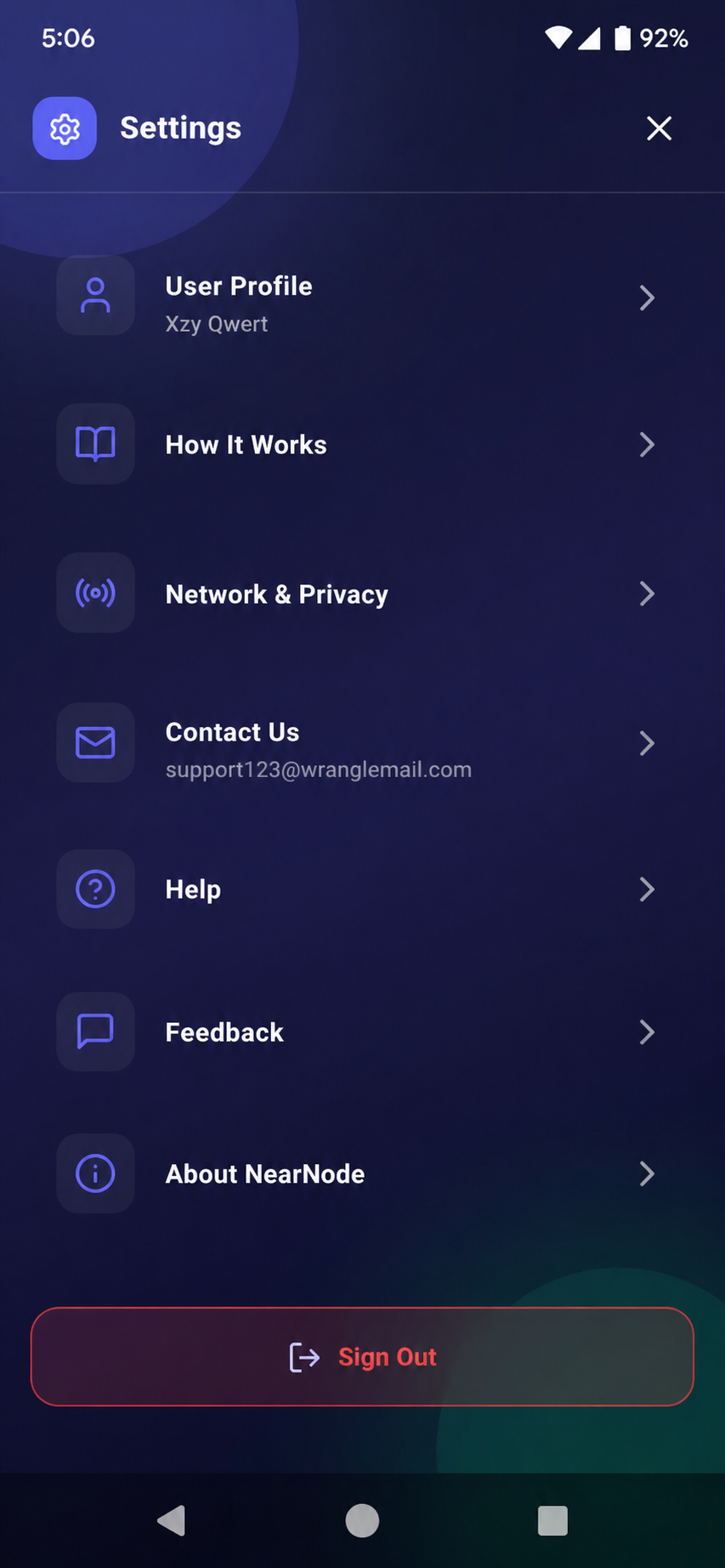Image resolution: width=725 pixels, height=1568 pixels.
Task: Return to the home screen
Action: (362, 1520)
